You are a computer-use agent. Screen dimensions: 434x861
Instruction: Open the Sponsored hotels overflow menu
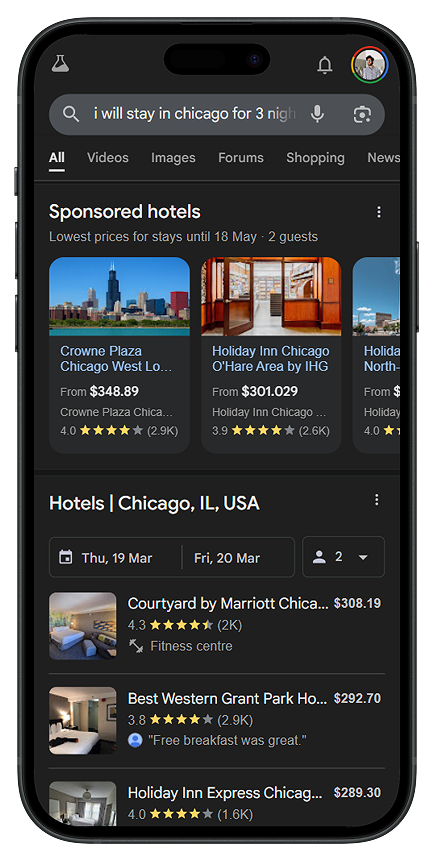pos(379,212)
